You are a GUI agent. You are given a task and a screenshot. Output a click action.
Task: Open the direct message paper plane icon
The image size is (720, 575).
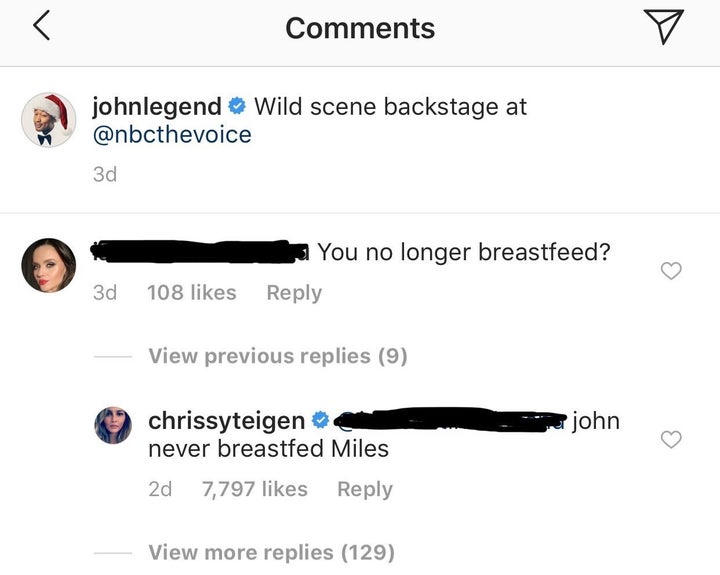[x=663, y=27]
